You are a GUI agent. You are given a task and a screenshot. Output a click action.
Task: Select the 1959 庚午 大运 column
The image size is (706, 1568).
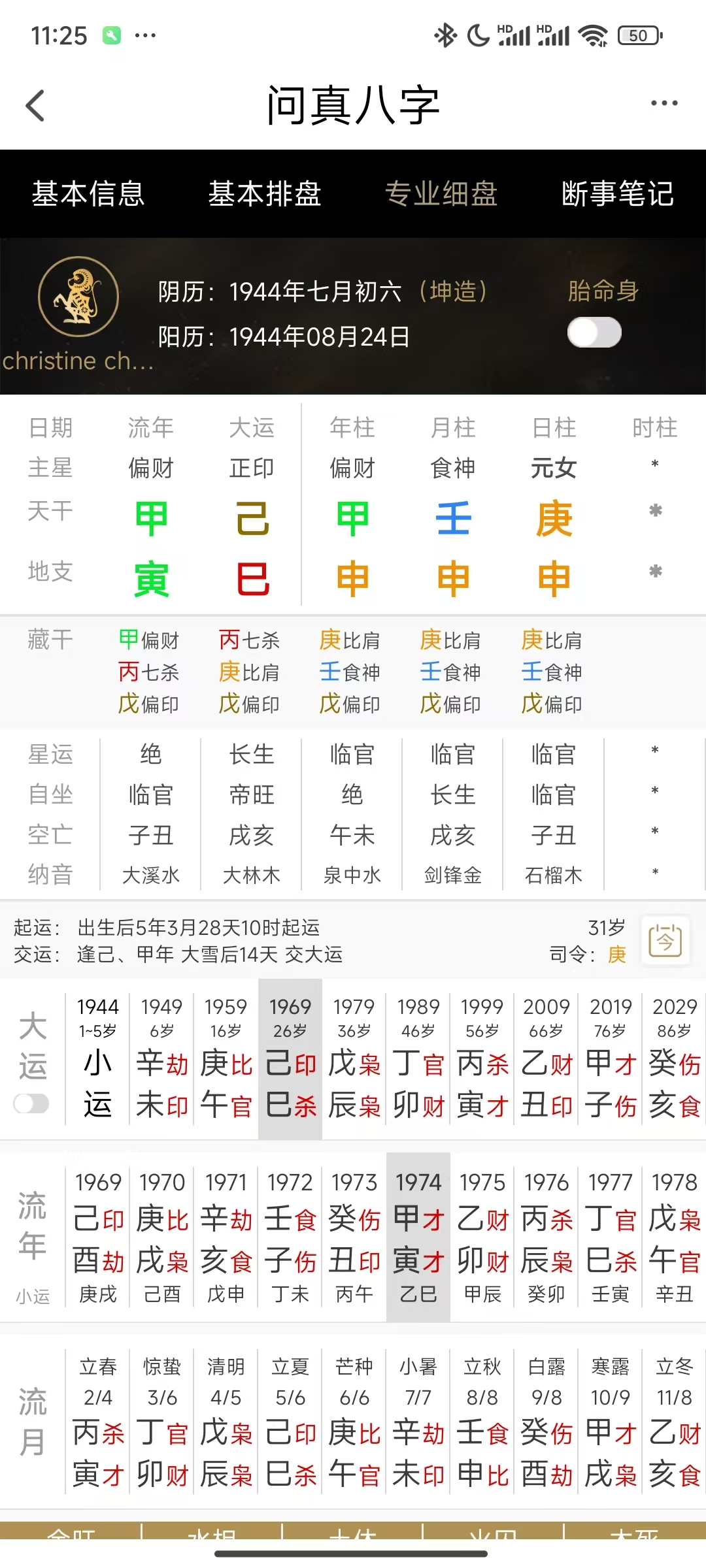point(226,1060)
